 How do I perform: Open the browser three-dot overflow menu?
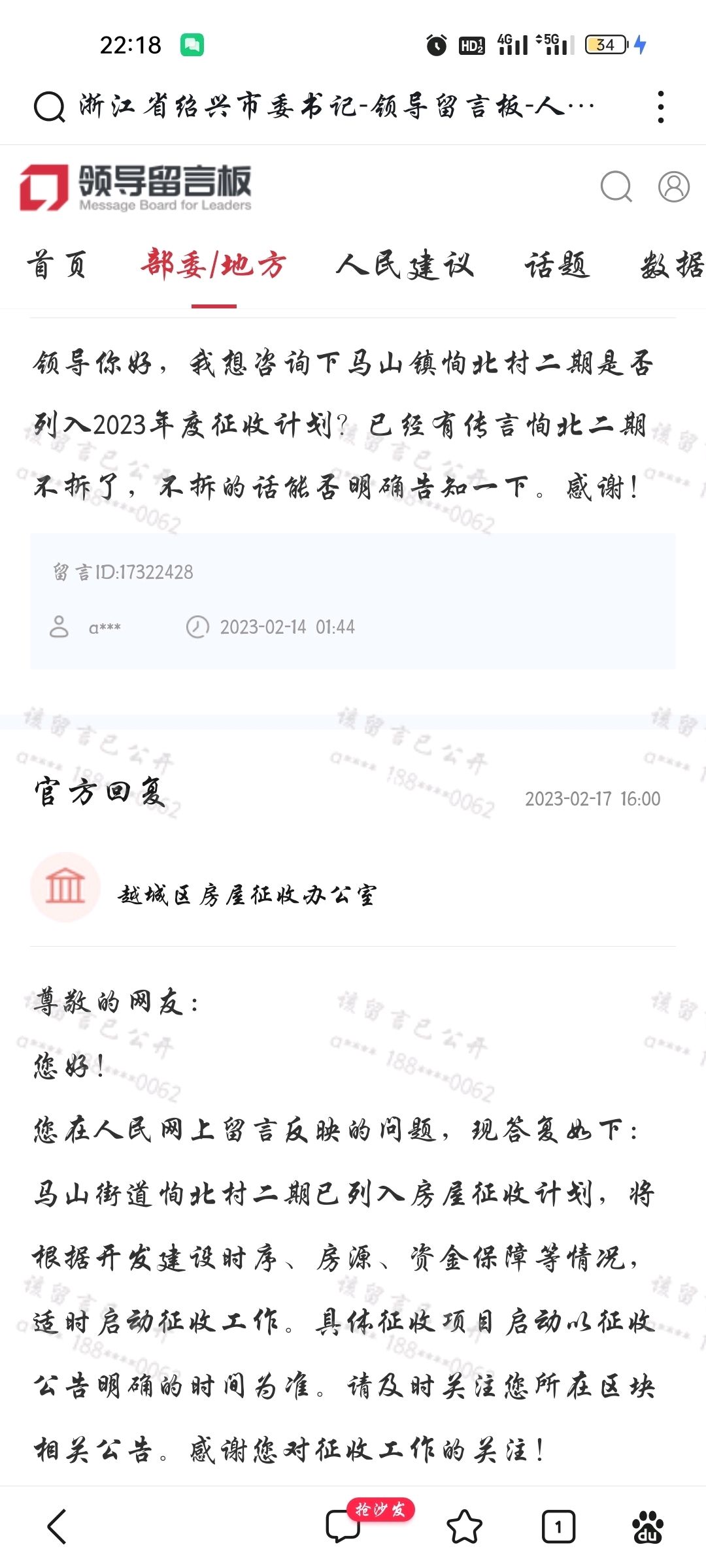tap(661, 106)
